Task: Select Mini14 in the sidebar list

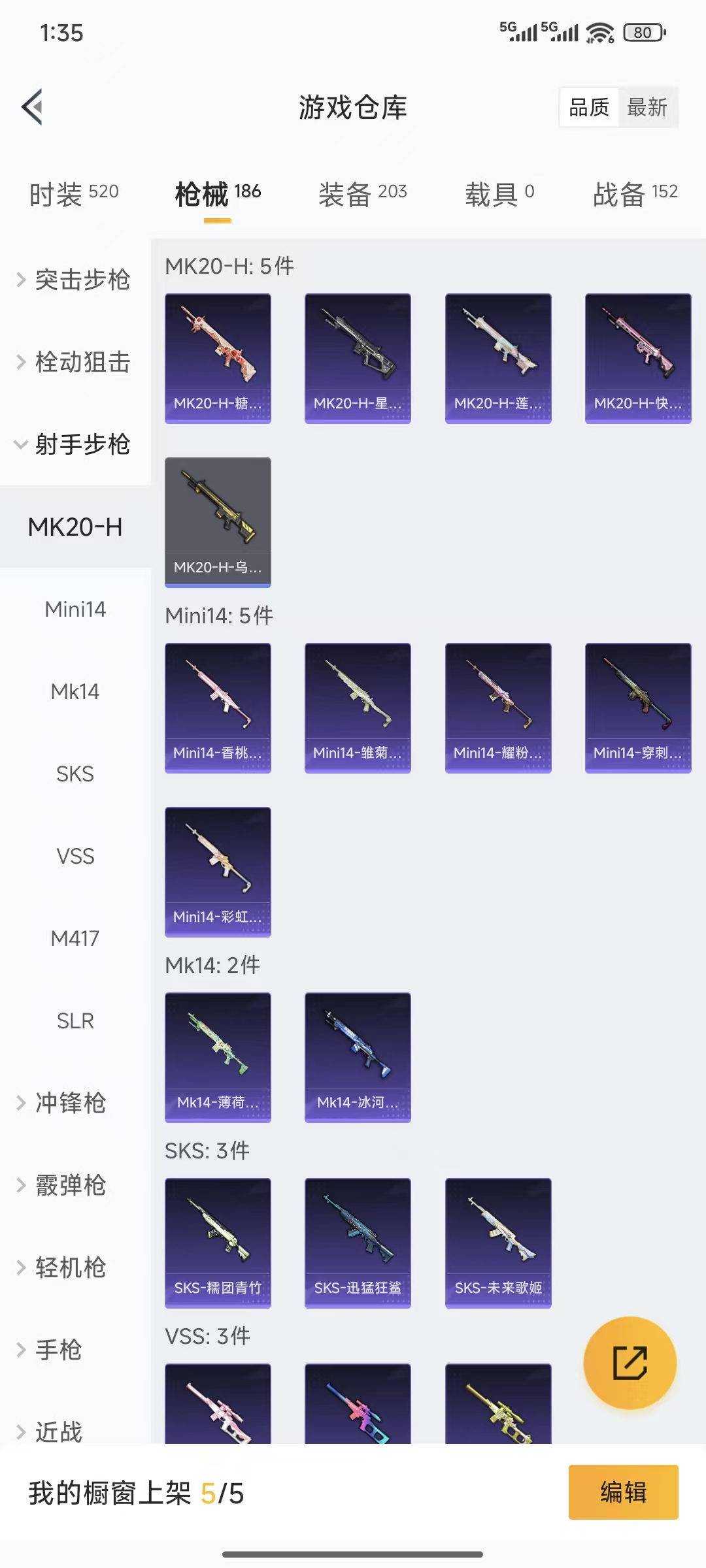Action: [76, 609]
